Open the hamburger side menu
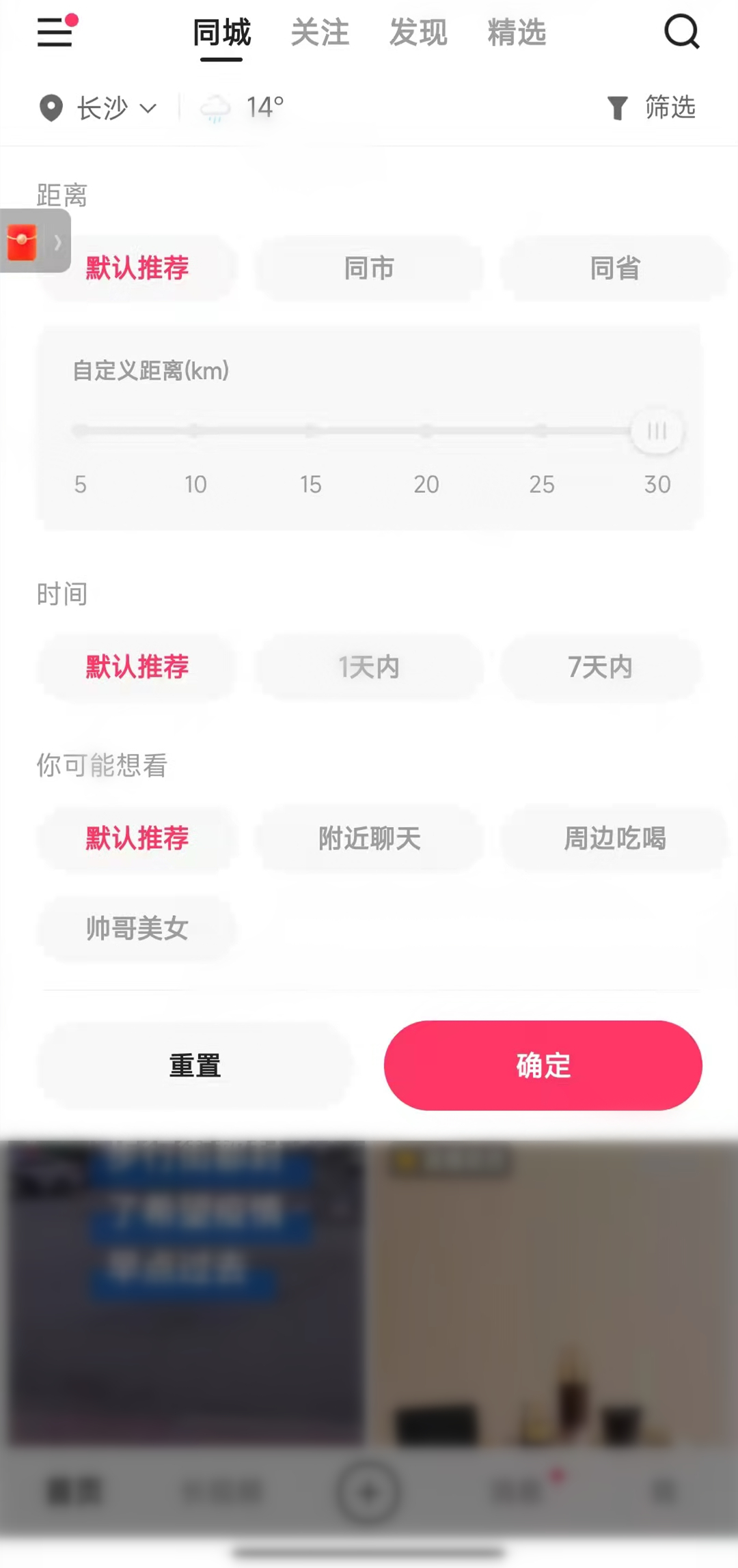 pyautogui.click(x=56, y=31)
